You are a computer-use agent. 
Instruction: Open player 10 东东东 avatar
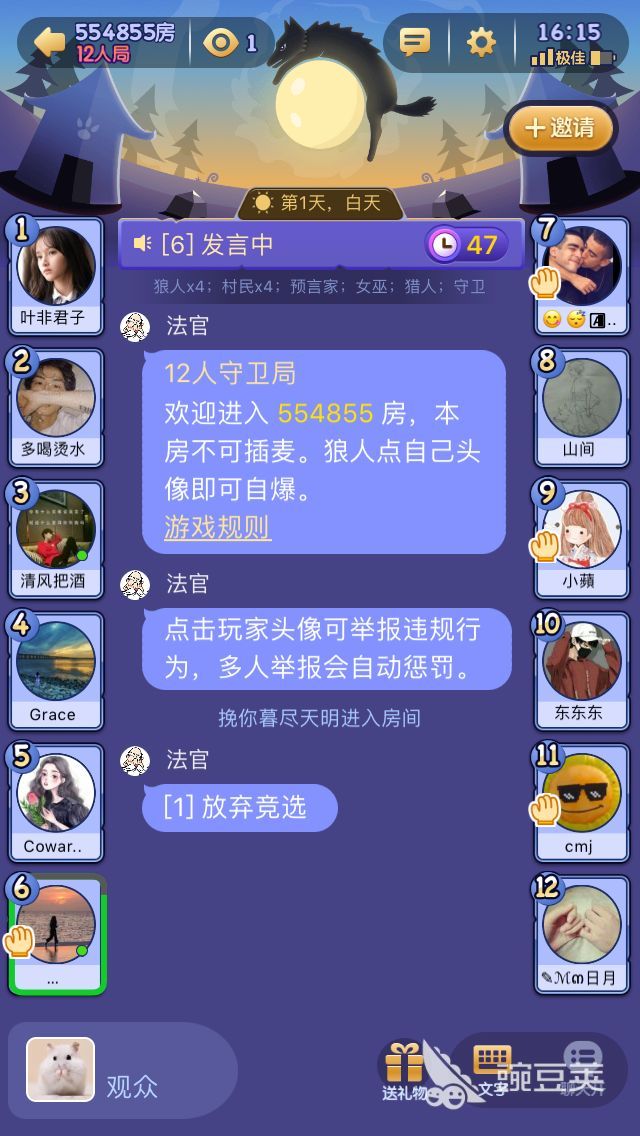pyautogui.click(x=582, y=662)
